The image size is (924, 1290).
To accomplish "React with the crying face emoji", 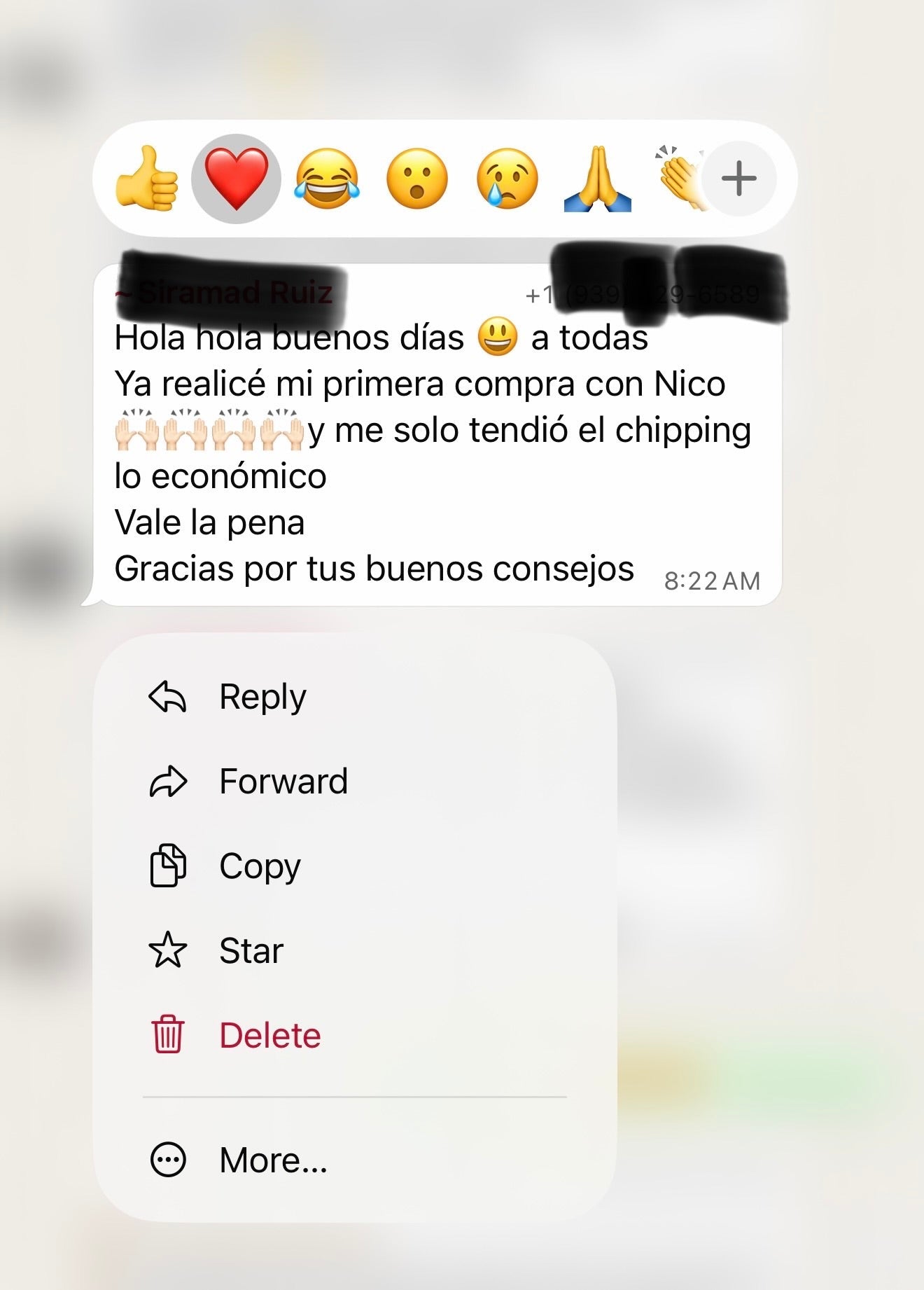I will pos(507,179).
